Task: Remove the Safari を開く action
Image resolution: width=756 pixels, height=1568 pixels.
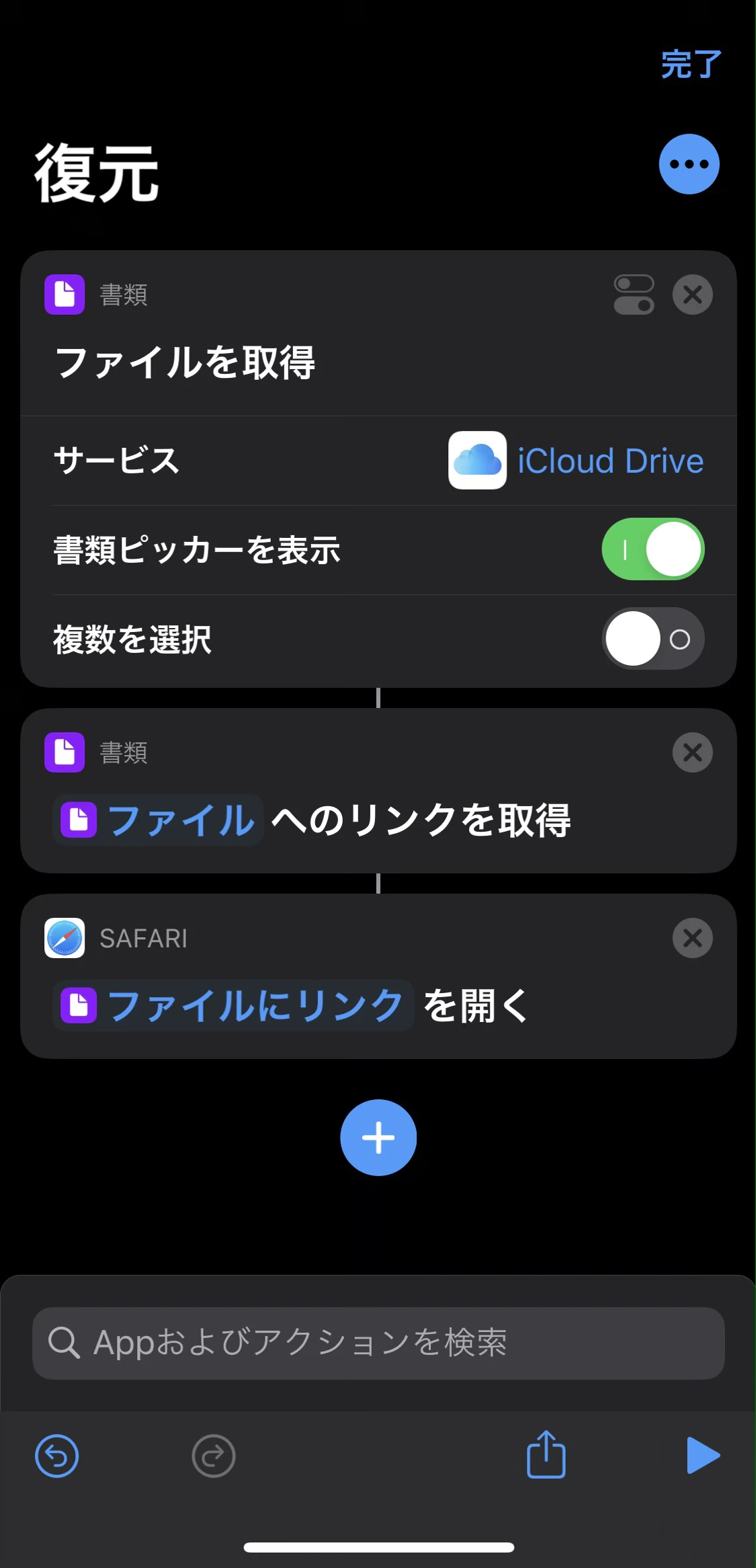Action: tap(692, 938)
